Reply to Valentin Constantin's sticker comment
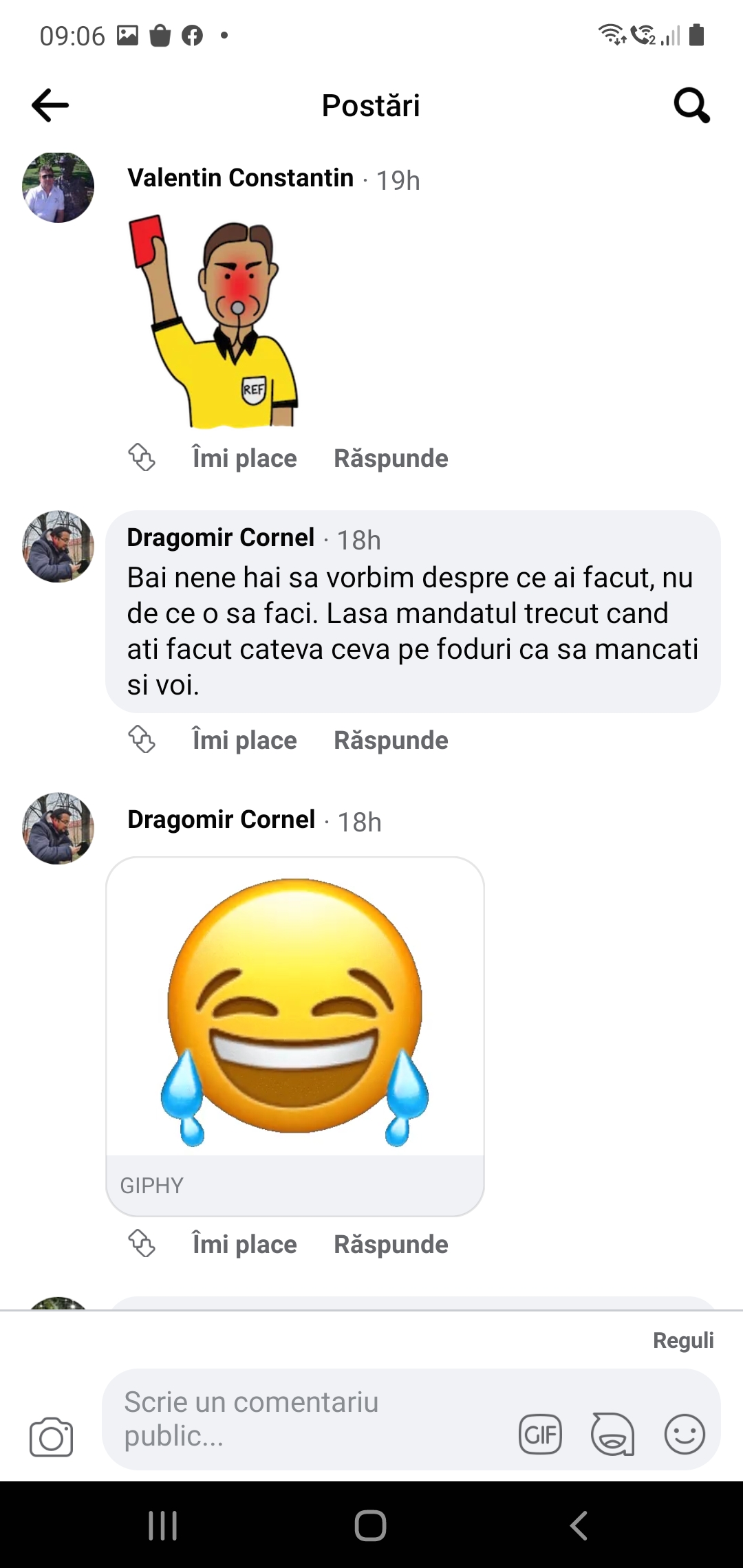The height and width of the screenshot is (1568, 743). pyautogui.click(x=391, y=458)
